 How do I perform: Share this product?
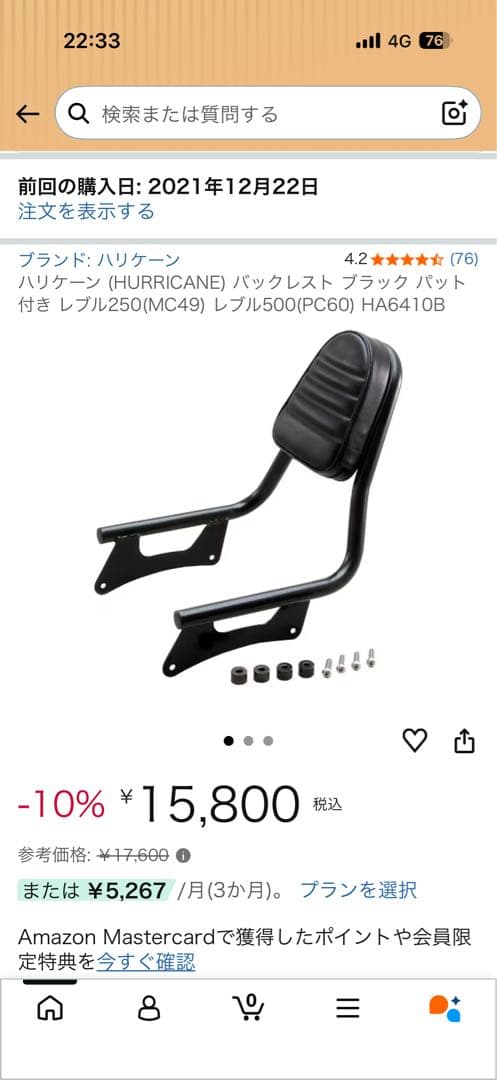click(465, 740)
